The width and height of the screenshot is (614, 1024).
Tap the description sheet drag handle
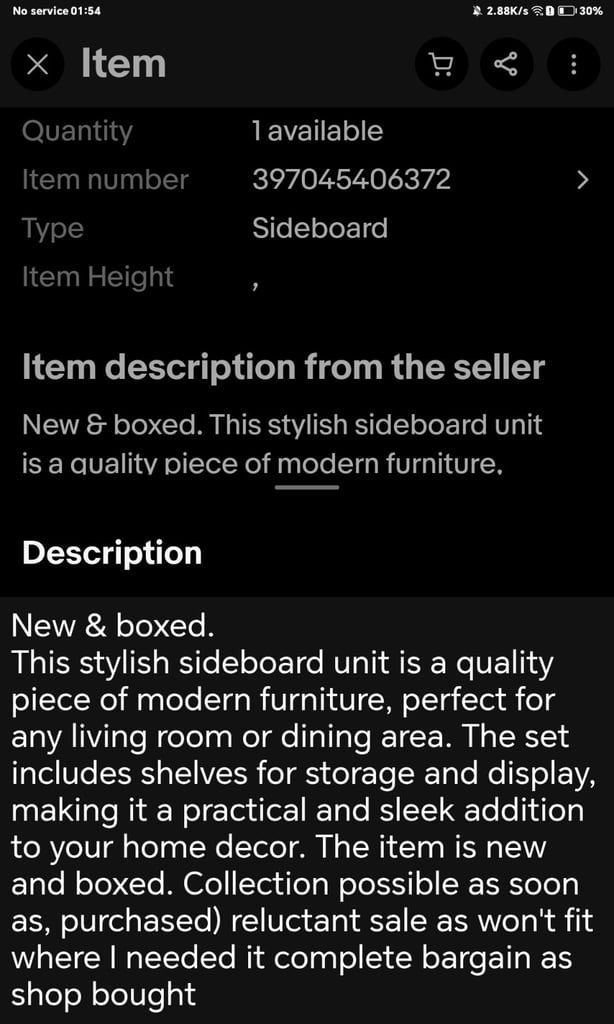click(x=307, y=487)
